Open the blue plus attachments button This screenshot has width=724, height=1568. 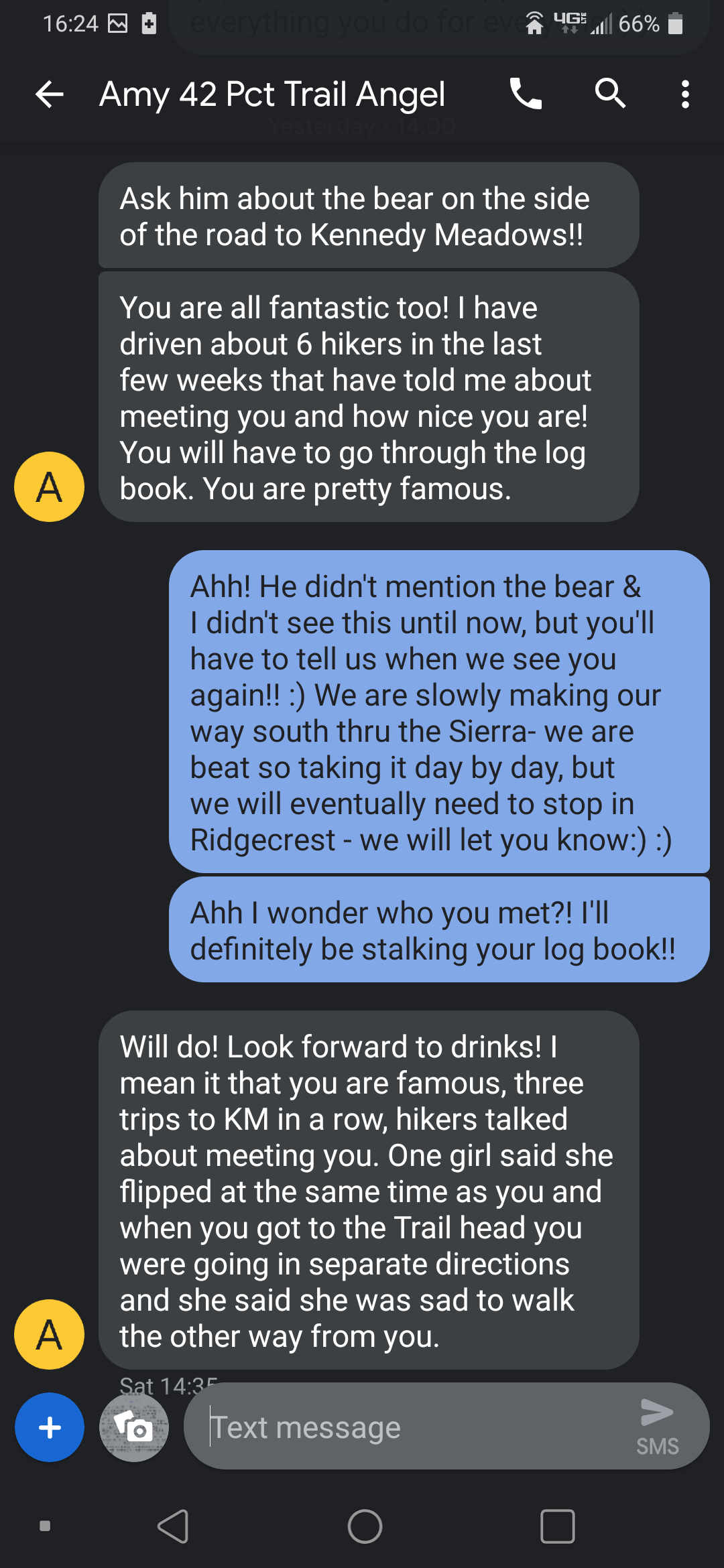pos(50,1427)
